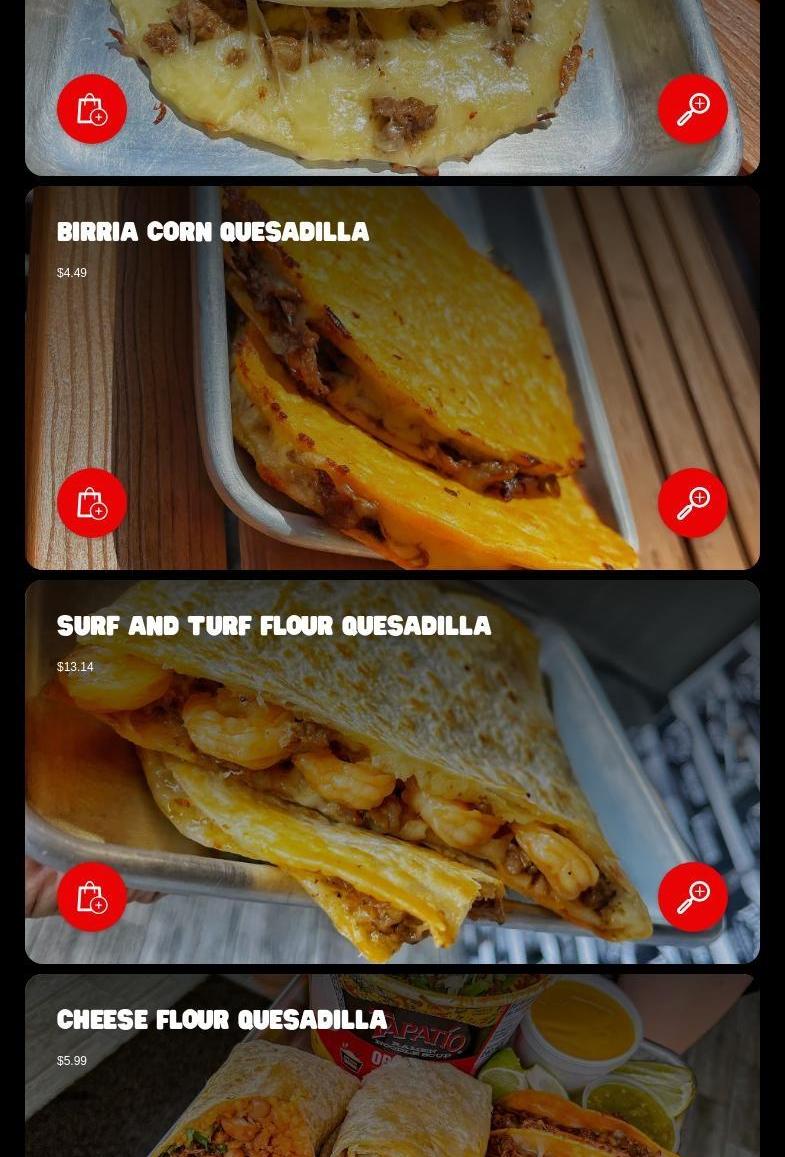The image size is (785, 1157).
Task: Magnify the topmost cheesy quesadilla image
Action: [x=692, y=109]
